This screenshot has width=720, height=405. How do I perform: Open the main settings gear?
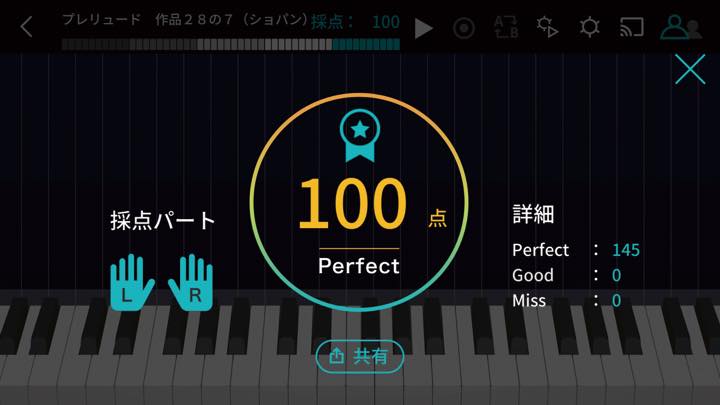(x=590, y=27)
